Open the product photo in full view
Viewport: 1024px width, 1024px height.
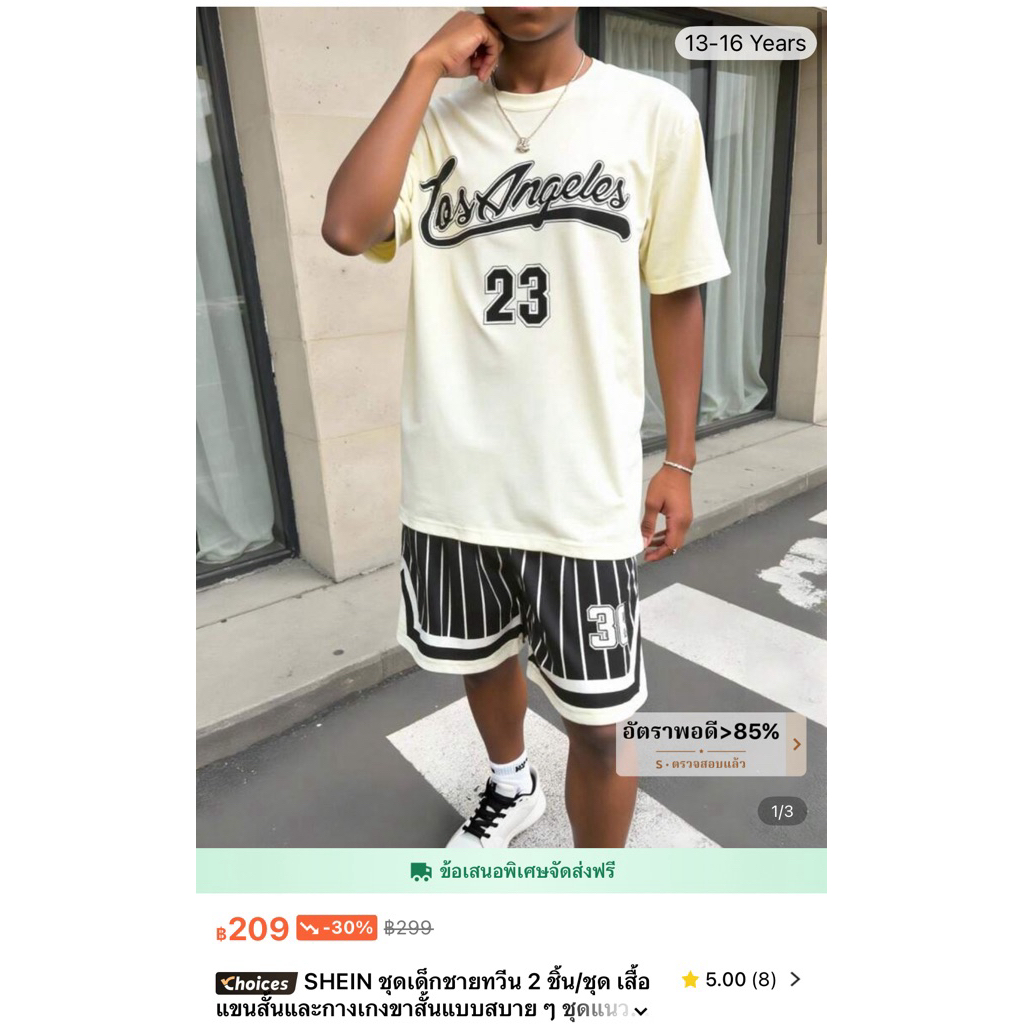point(510,400)
